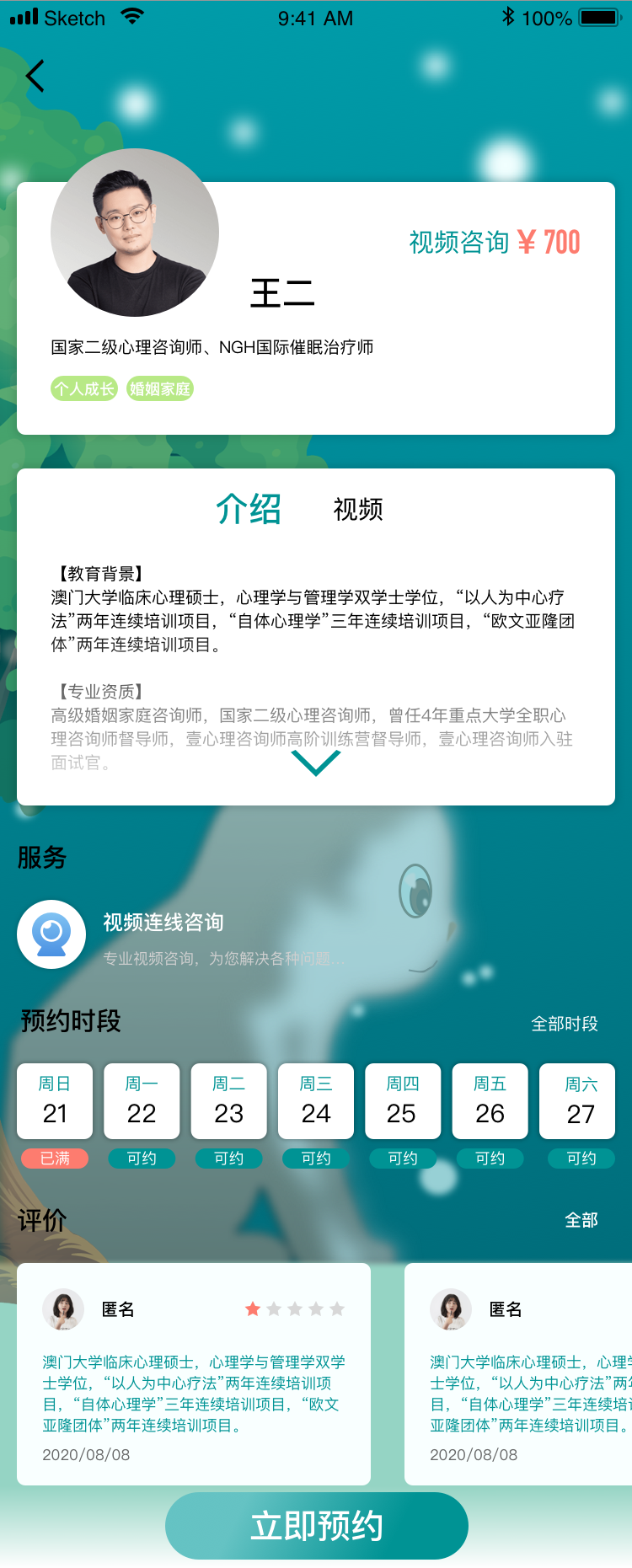The height and width of the screenshot is (1568, 632).
Task: Select 周一 22 time slot
Action: click(142, 1102)
